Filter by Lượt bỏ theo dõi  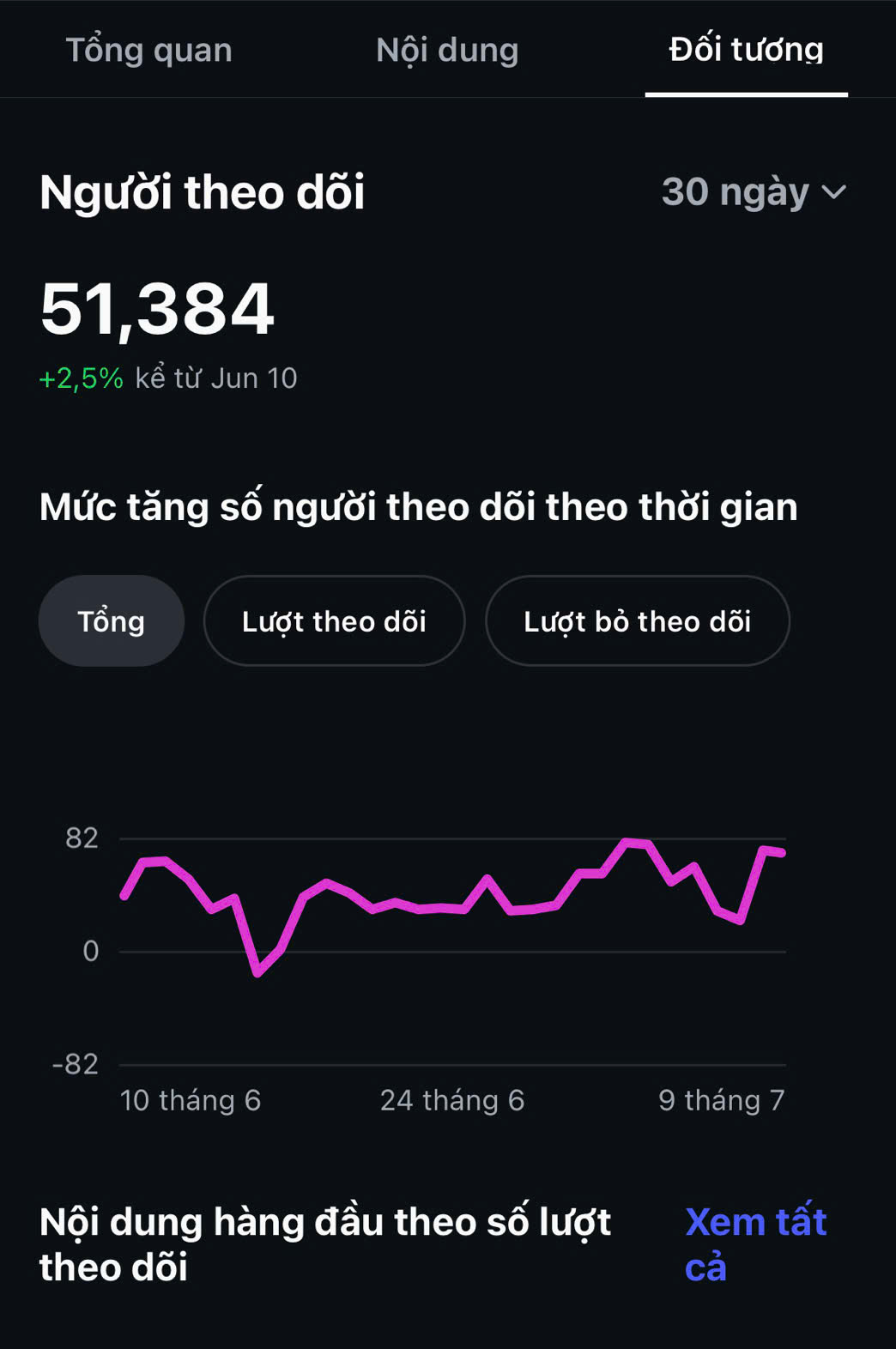(x=637, y=620)
